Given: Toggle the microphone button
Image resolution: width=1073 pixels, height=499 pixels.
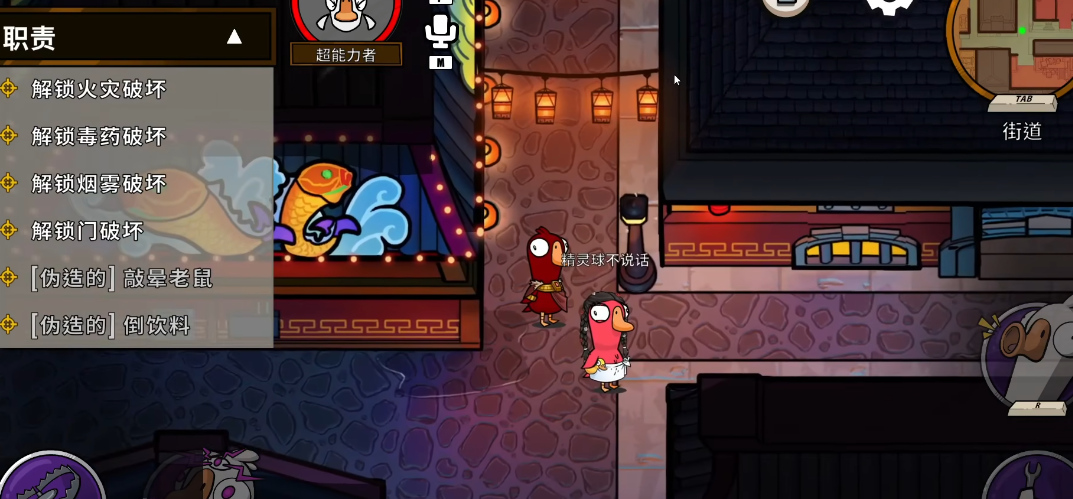Looking at the screenshot, I should tap(440, 32).
